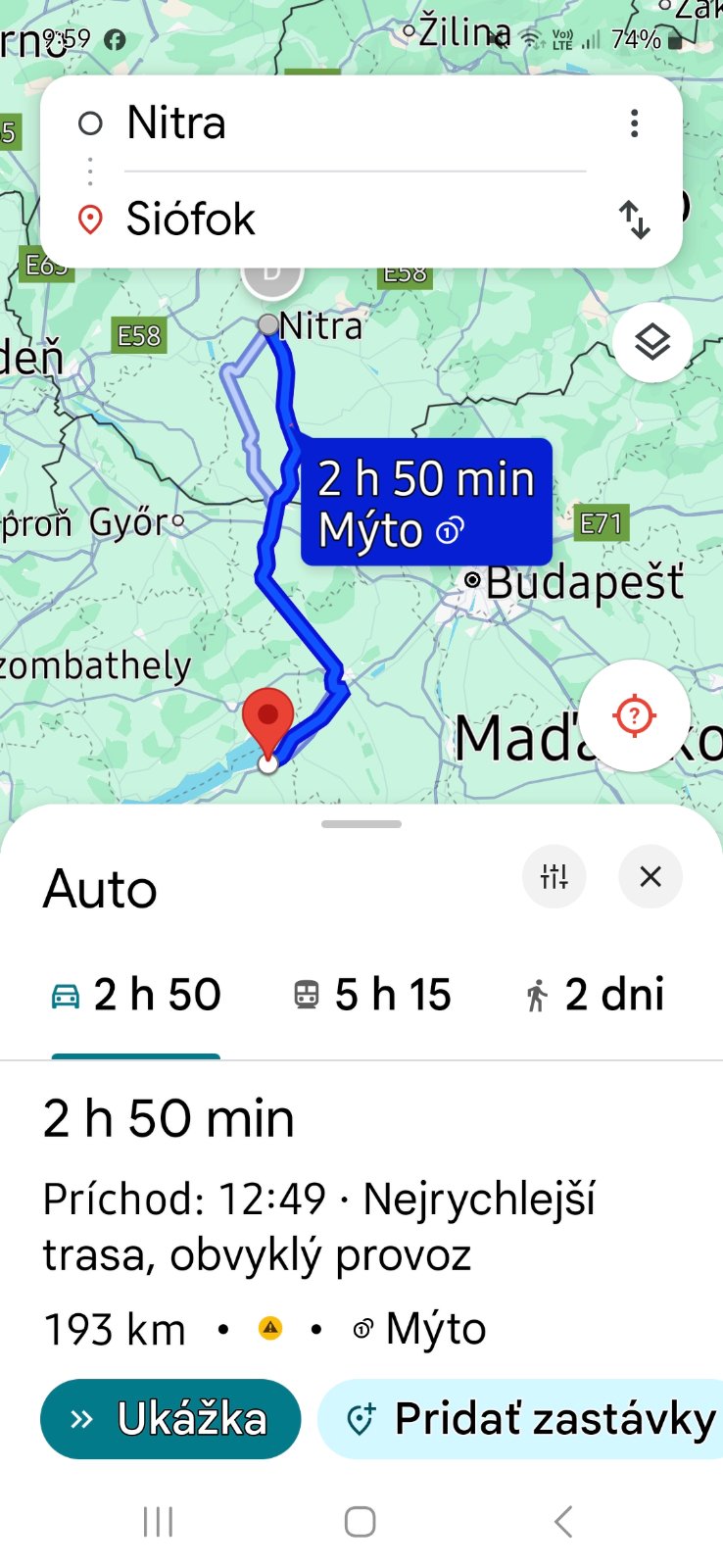The width and height of the screenshot is (723, 1568).
Task: Switch to public transport 5 h 15
Action: coord(372,996)
